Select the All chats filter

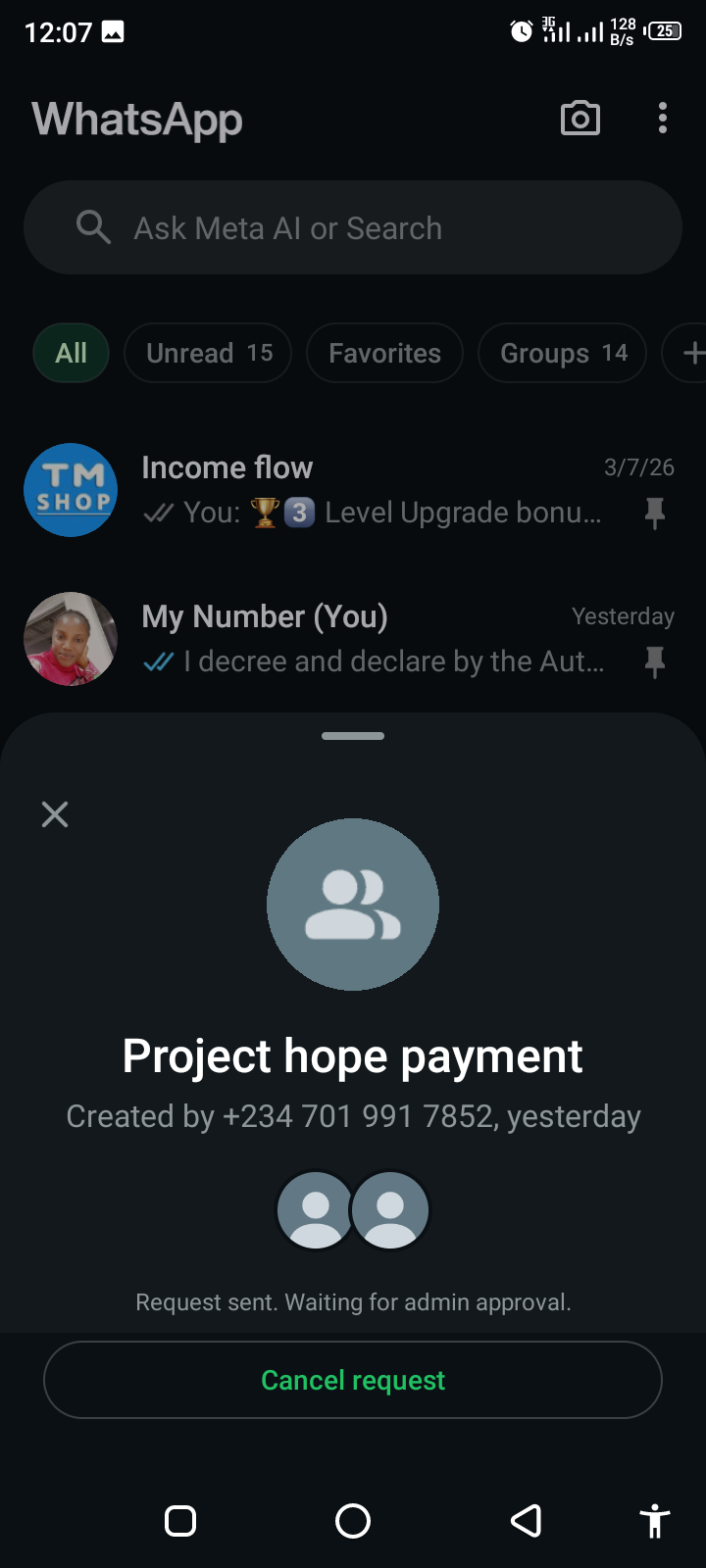point(71,353)
